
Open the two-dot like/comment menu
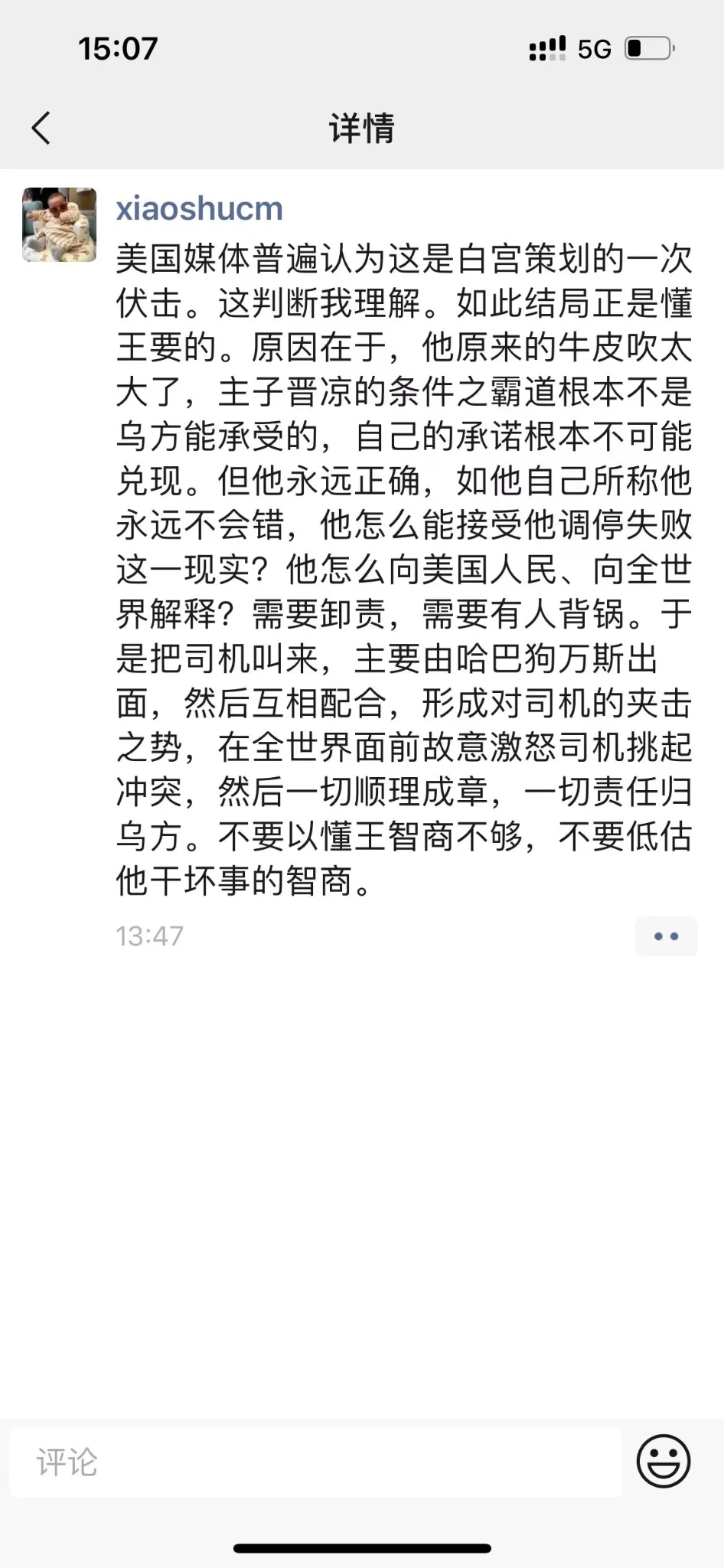pyautogui.click(x=666, y=936)
